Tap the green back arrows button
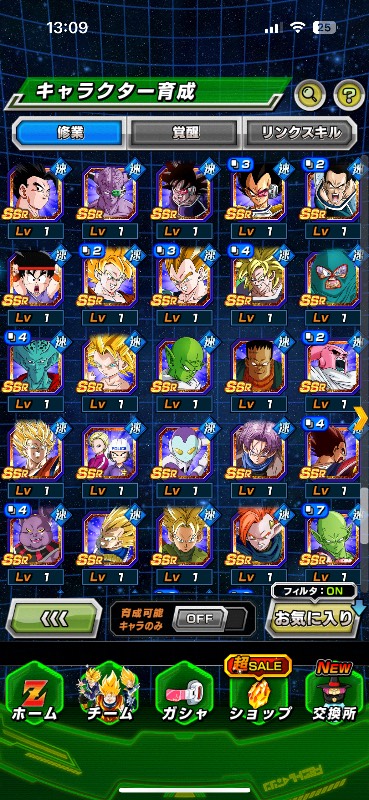 coord(54,618)
